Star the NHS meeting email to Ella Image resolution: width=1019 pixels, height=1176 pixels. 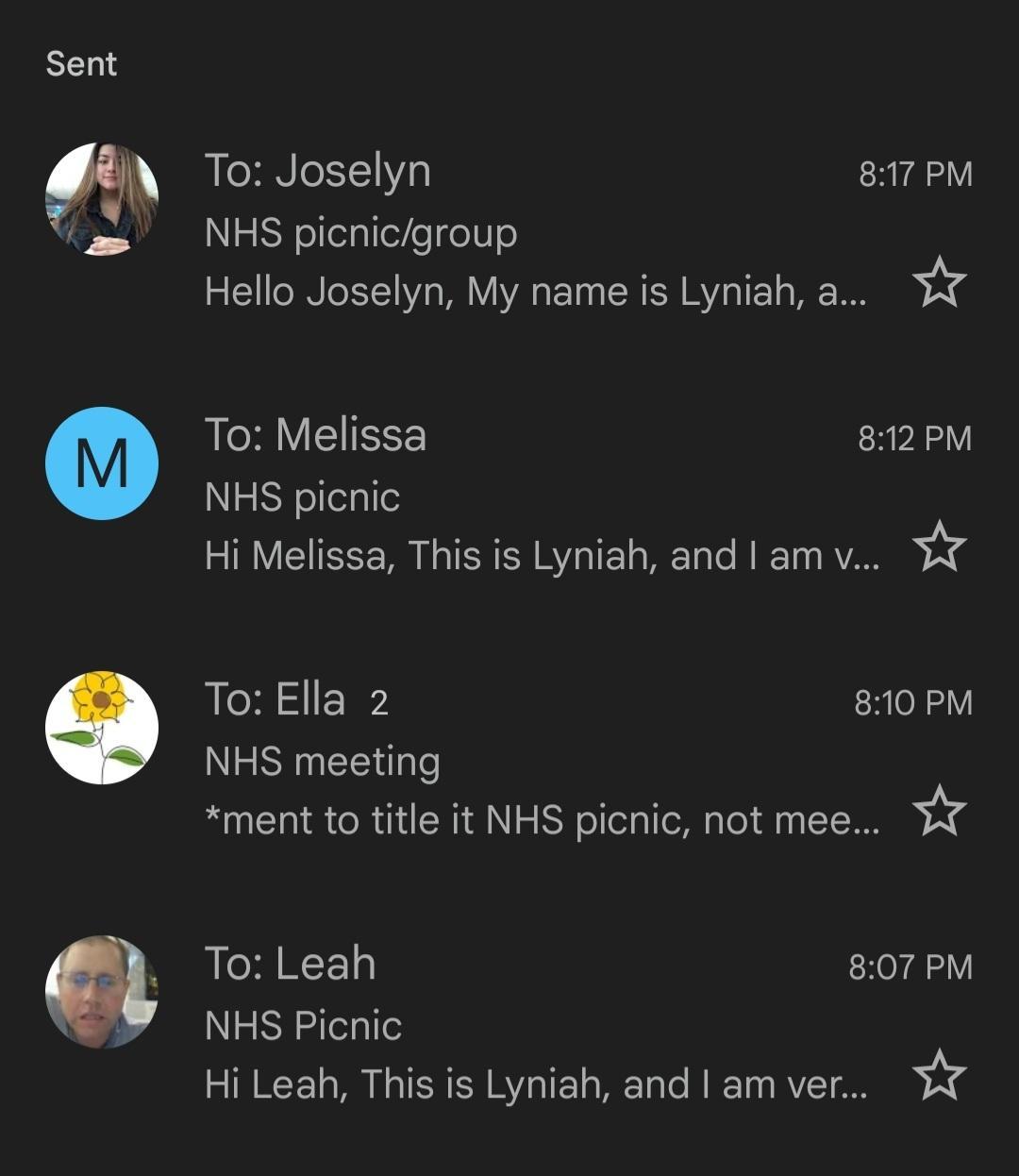(x=939, y=813)
